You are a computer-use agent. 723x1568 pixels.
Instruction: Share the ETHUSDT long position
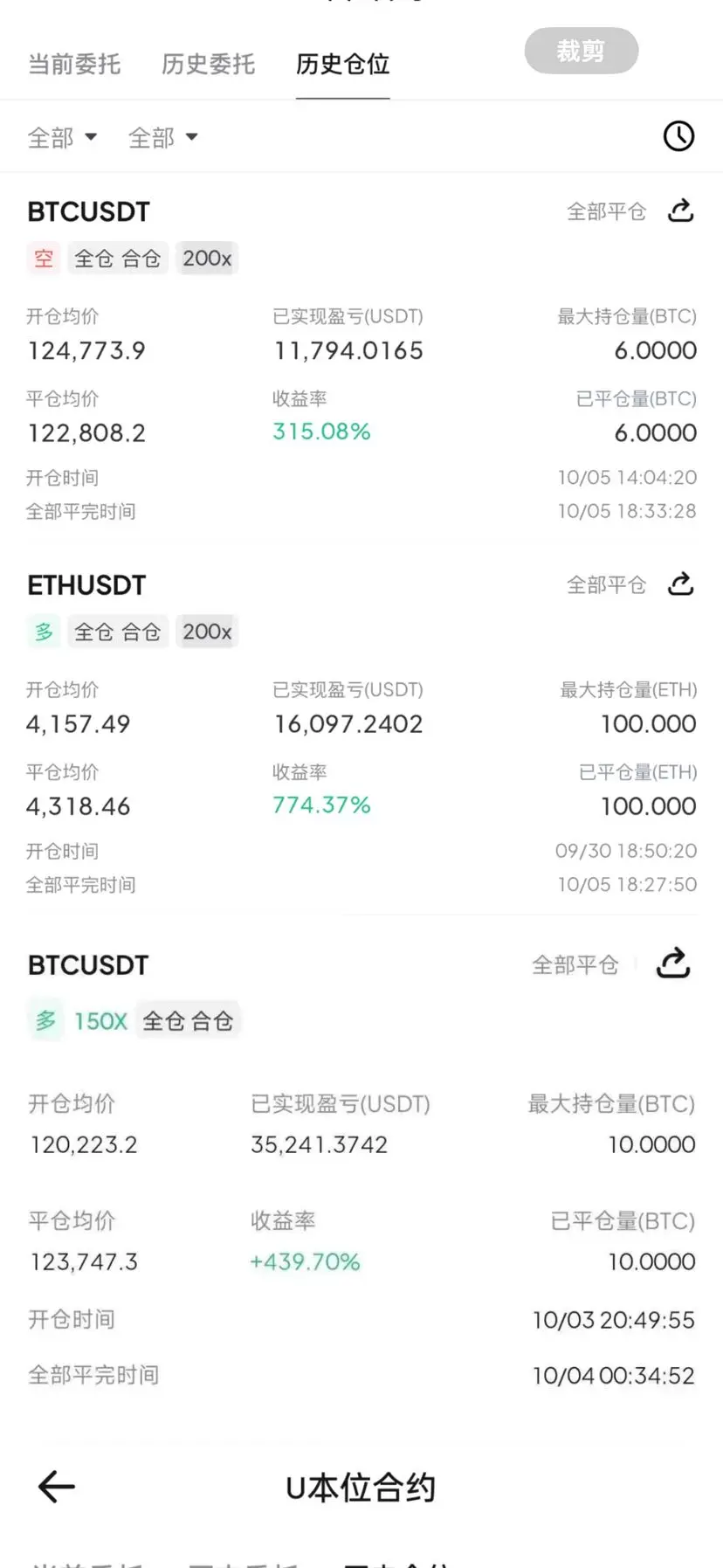(680, 584)
